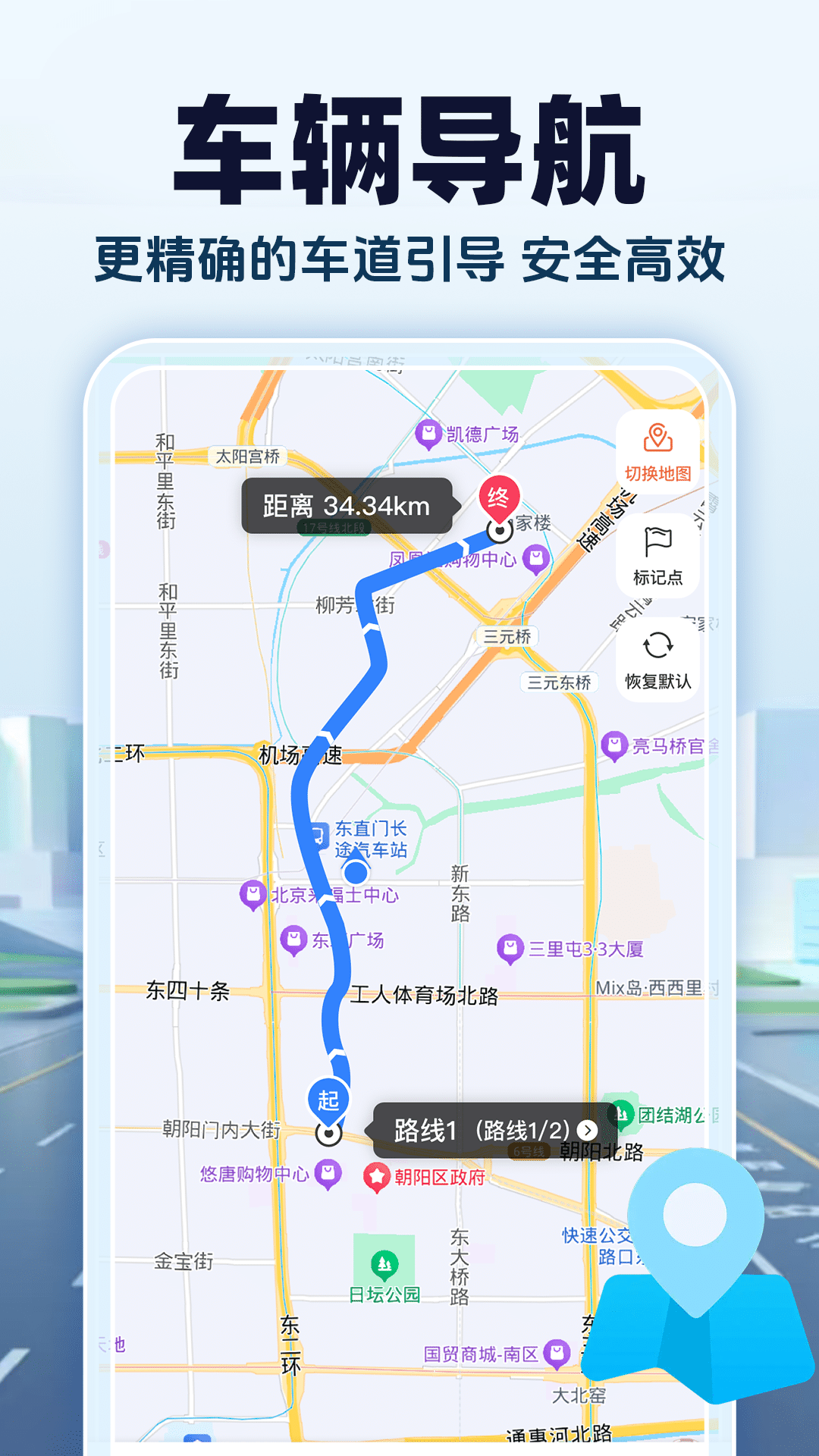The height and width of the screenshot is (1456, 819).
Task: Click the 悠唐购物中心 POI marker
Action: pyautogui.click(x=328, y=1172)
